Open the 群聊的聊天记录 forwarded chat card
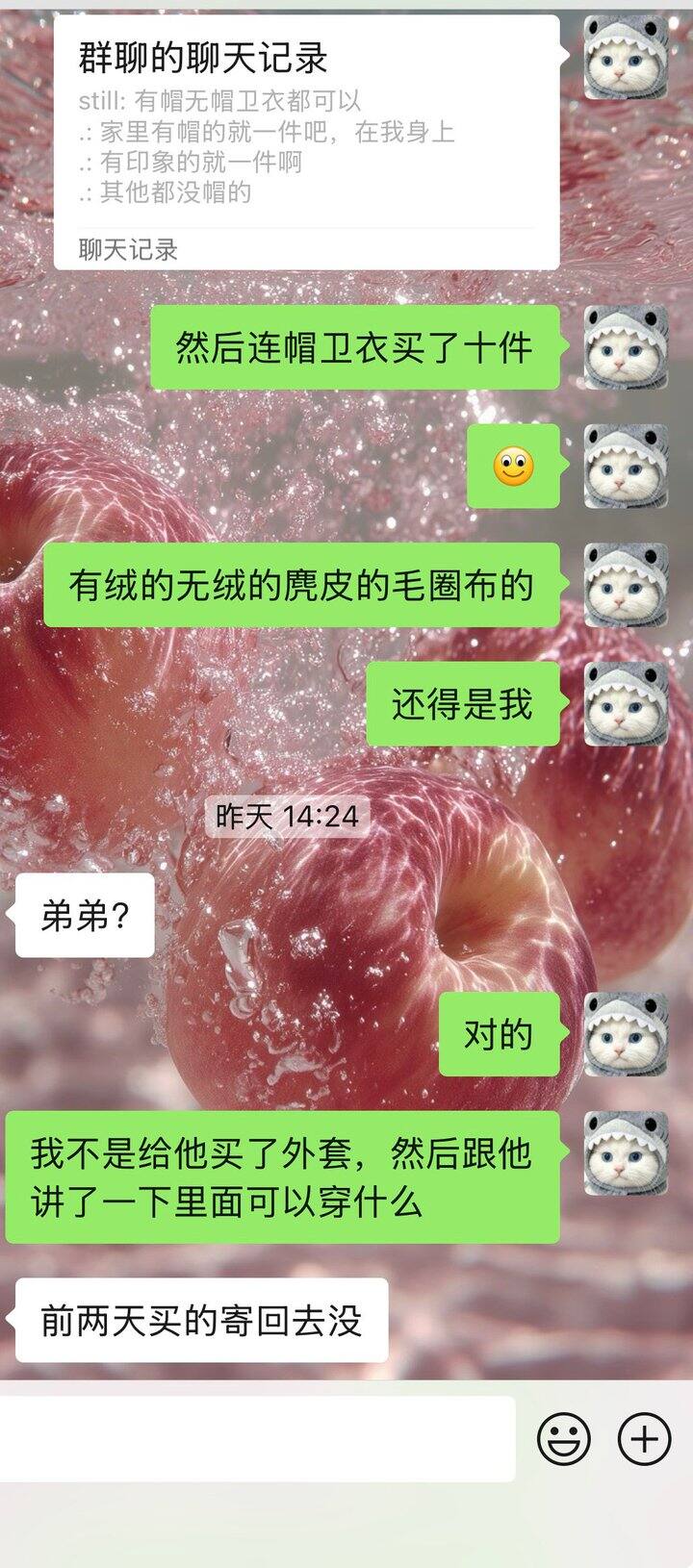 coord(306,142)
